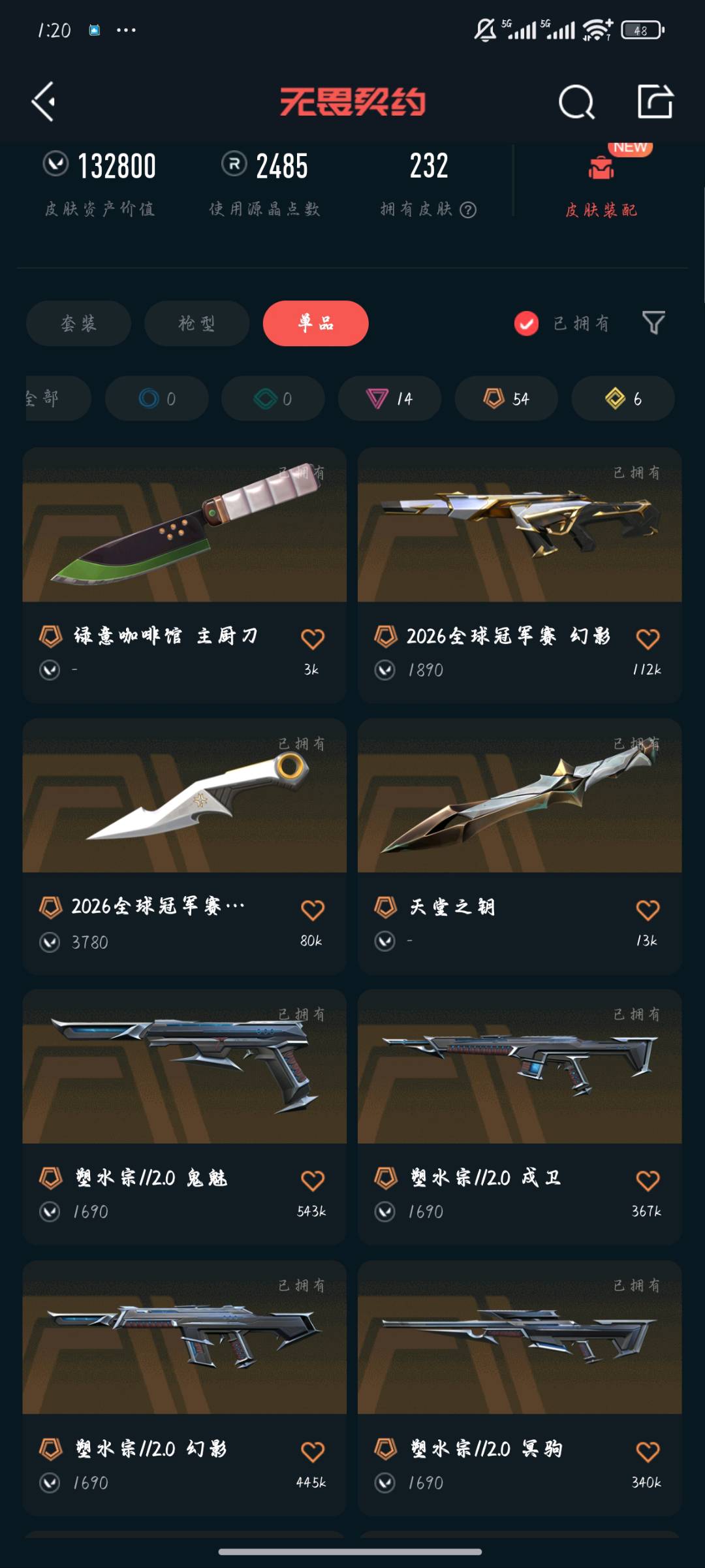
Task: Open the 塑水宗//2.0 幻影 skin card
Action: pos(184,1388)
